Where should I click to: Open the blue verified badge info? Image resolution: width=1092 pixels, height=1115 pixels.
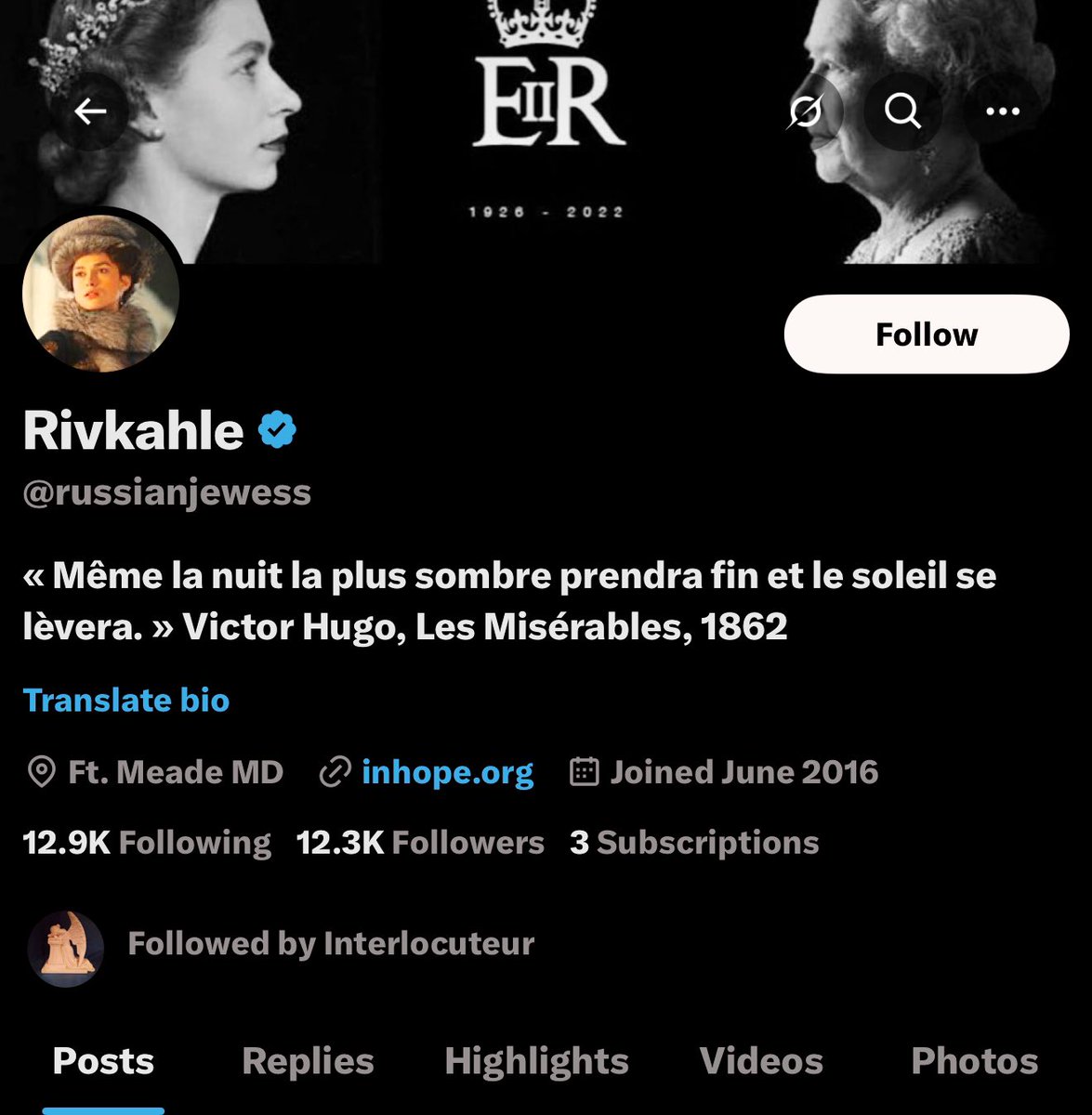277,430
